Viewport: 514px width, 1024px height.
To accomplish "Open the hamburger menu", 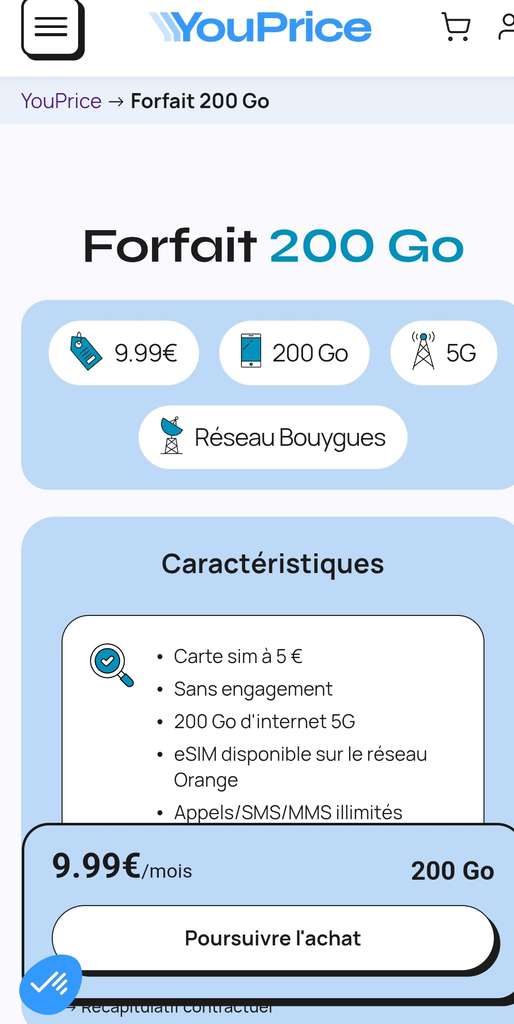I will coord(52,27).
